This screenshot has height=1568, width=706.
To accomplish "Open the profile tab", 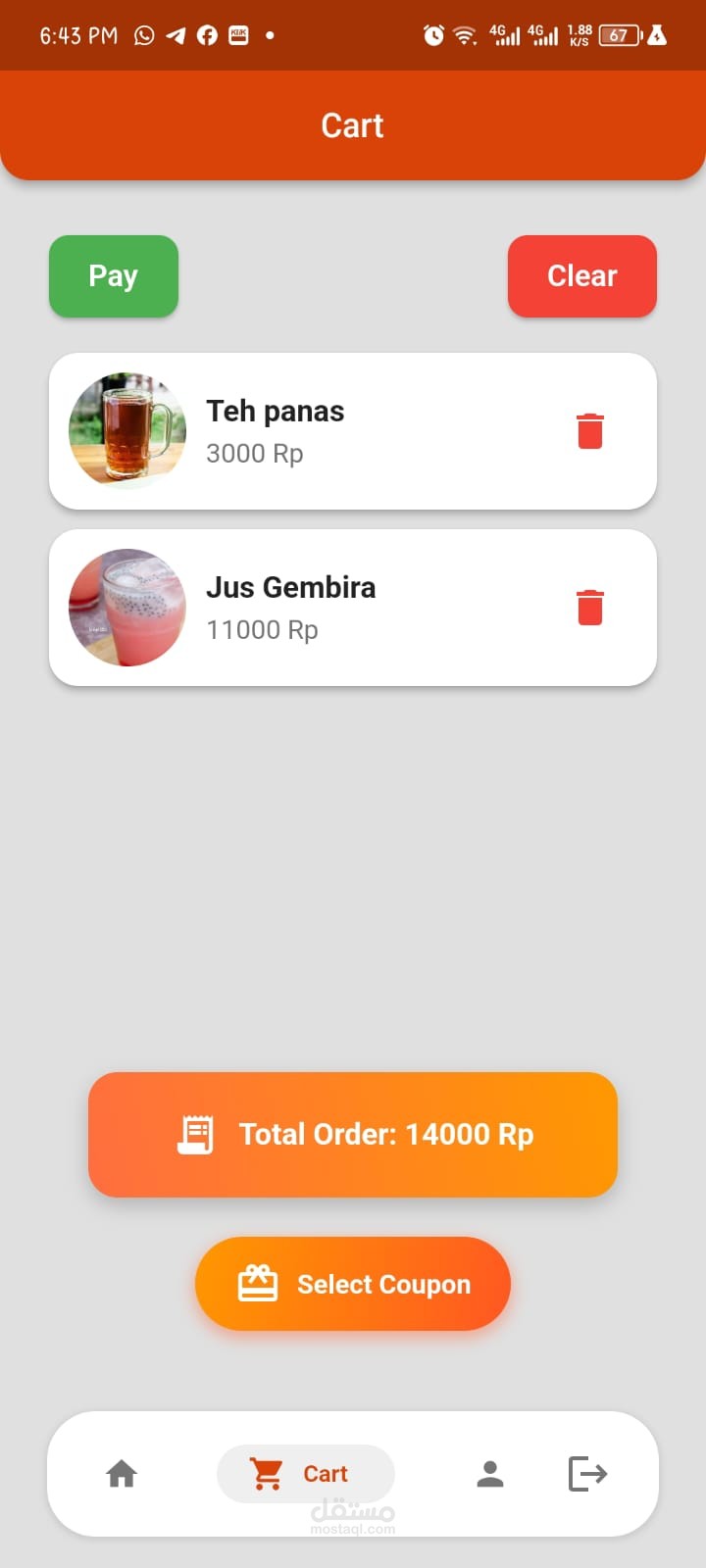I will click(x=490, y=1473).
